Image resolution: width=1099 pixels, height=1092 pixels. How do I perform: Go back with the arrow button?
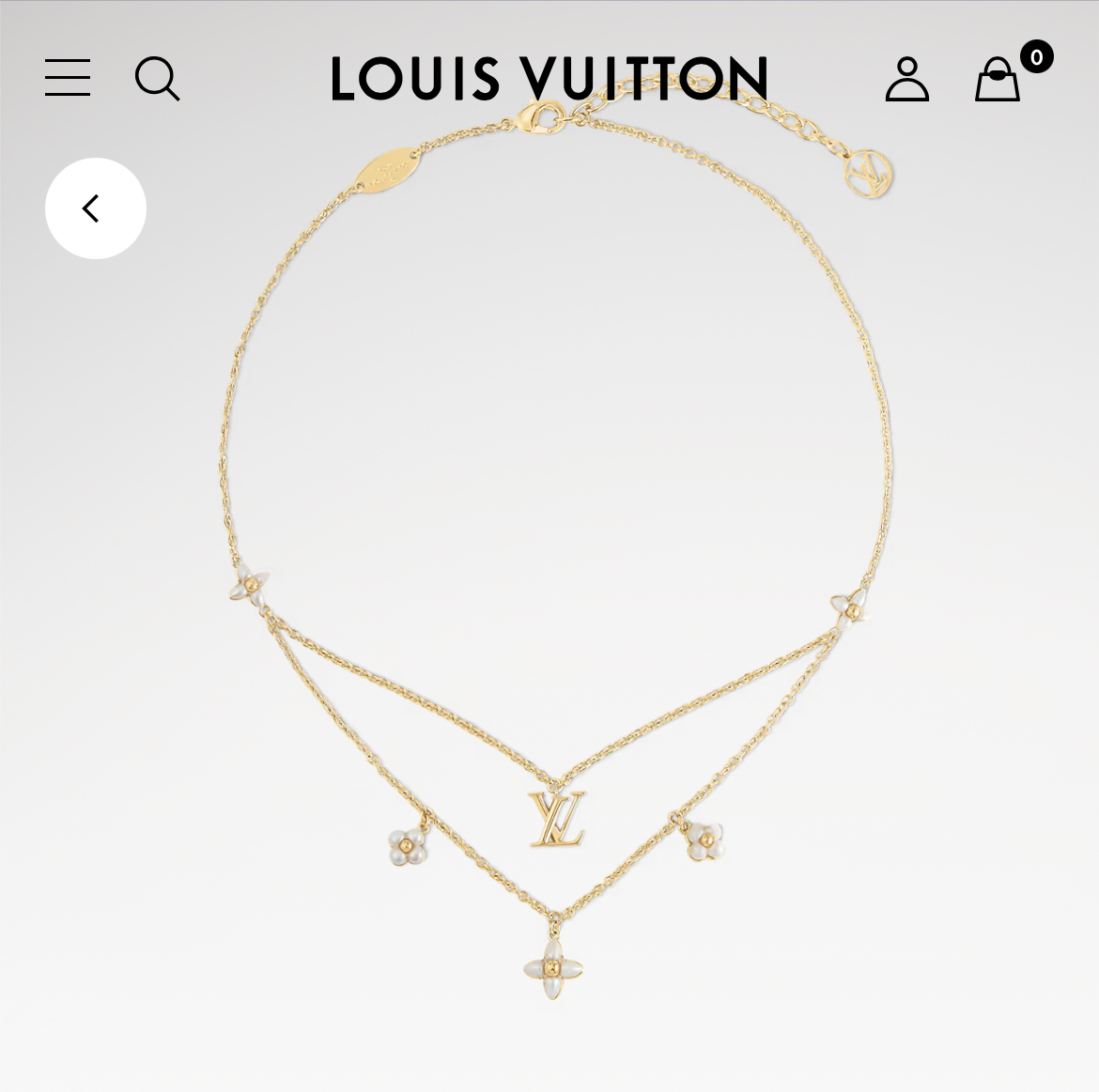click(x=95, y=208)
